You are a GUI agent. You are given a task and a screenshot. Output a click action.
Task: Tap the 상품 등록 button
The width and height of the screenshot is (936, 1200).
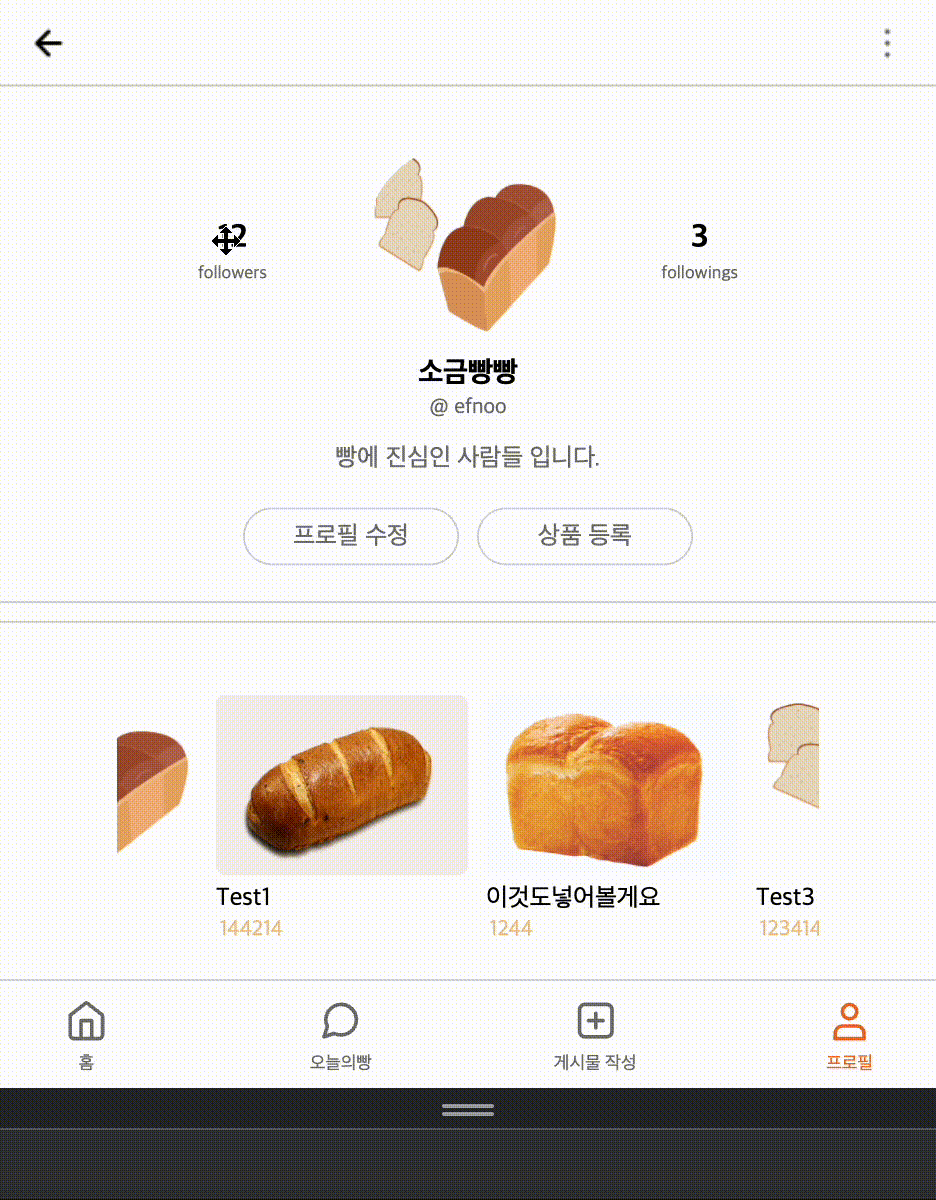tap(585, 536)
